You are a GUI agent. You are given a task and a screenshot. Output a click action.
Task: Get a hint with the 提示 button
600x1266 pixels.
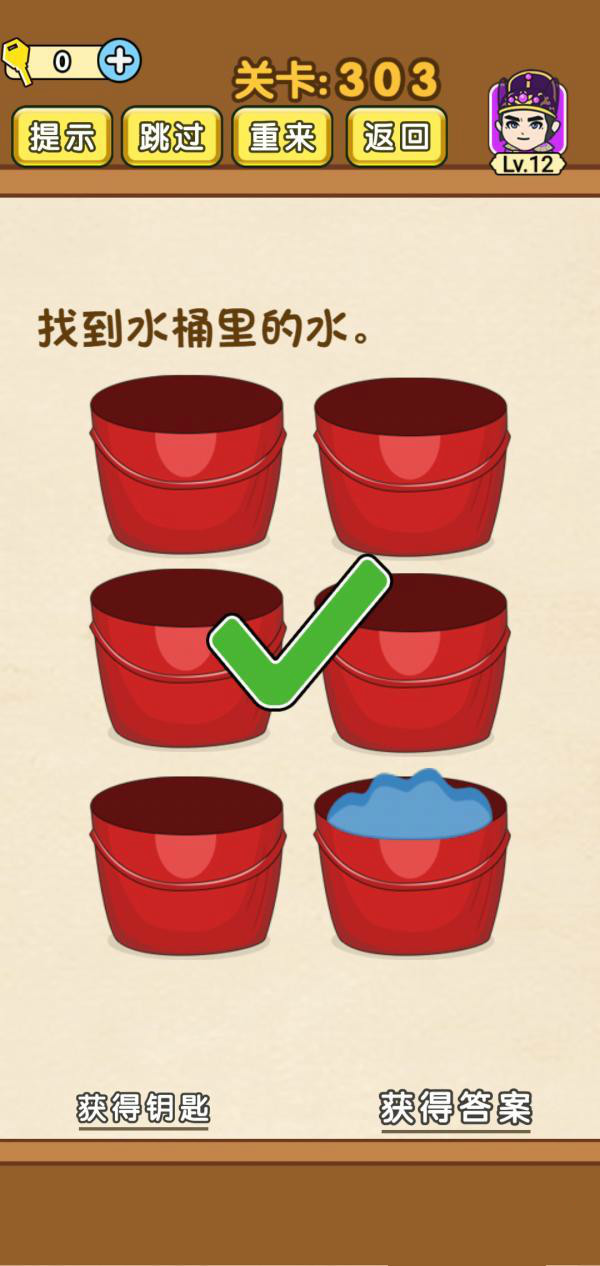coord(62,137)
